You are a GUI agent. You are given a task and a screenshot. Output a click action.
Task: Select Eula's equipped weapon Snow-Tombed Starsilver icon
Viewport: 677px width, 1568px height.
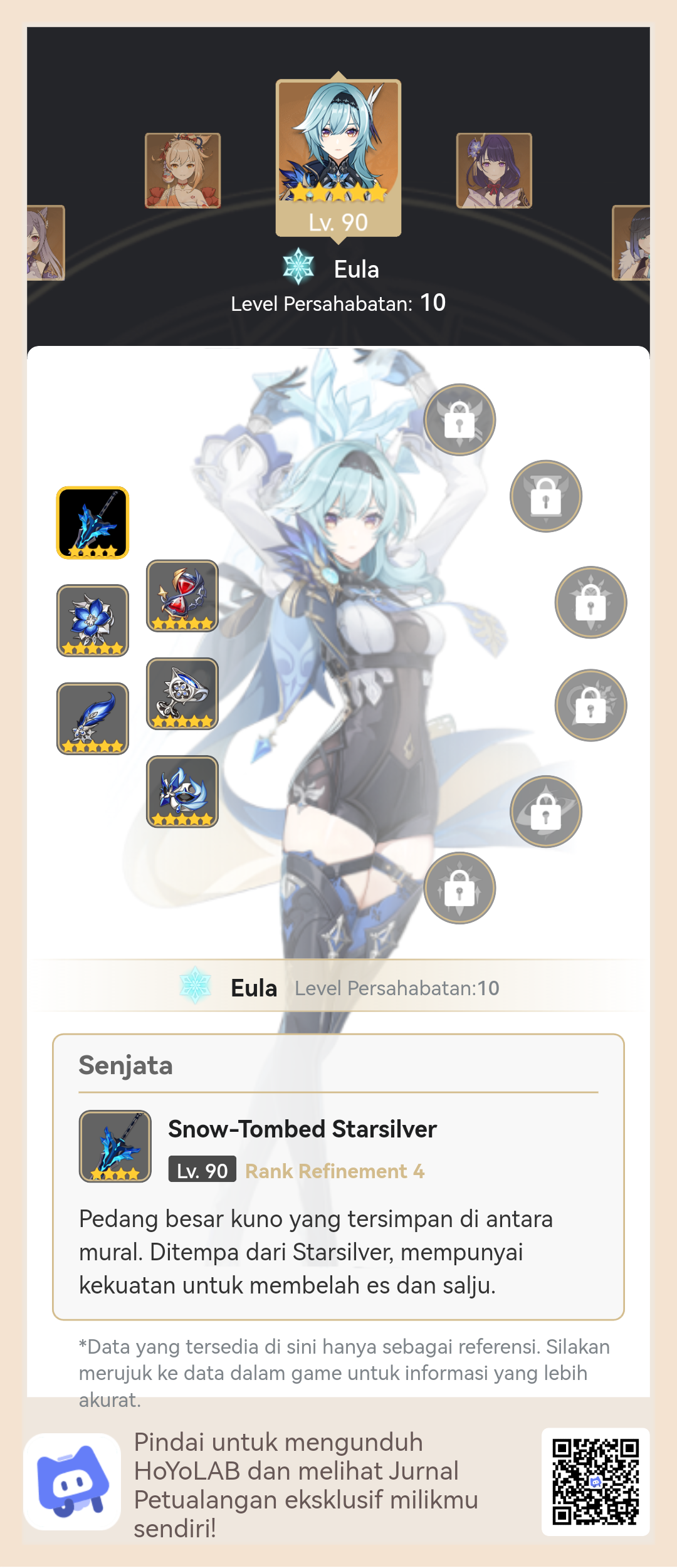click(92, 521)
